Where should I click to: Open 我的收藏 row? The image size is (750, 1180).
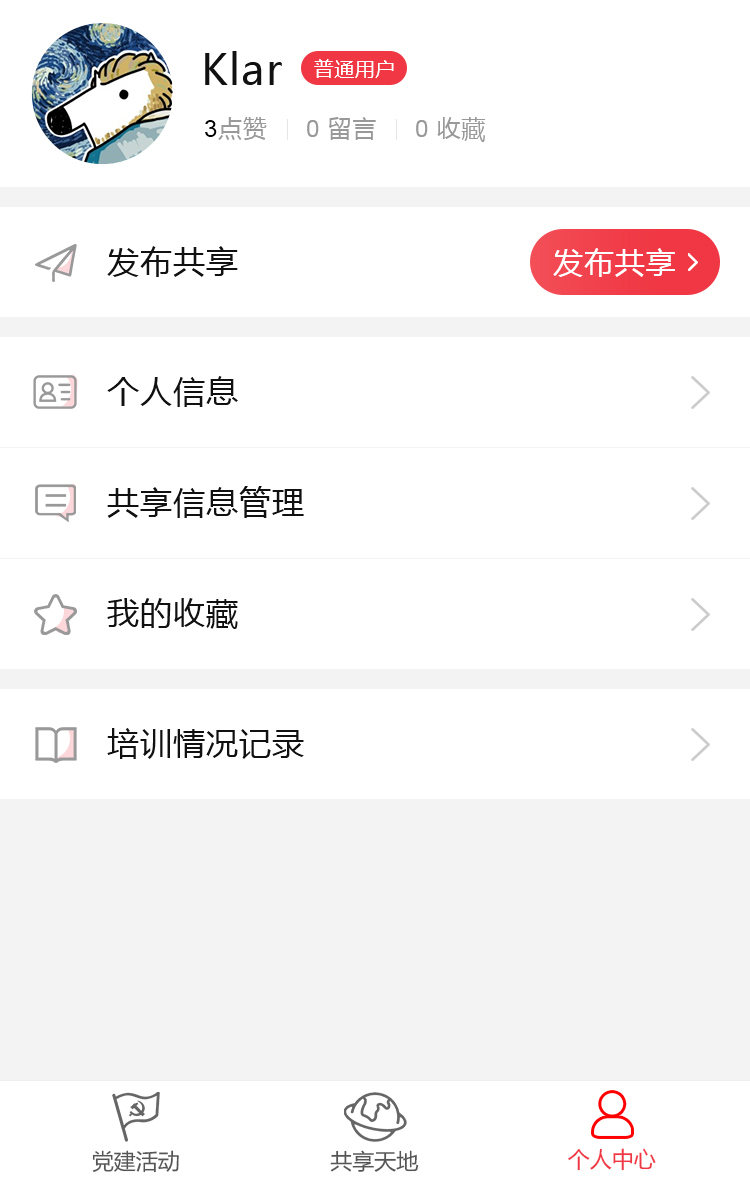click(x=374, y=614)
